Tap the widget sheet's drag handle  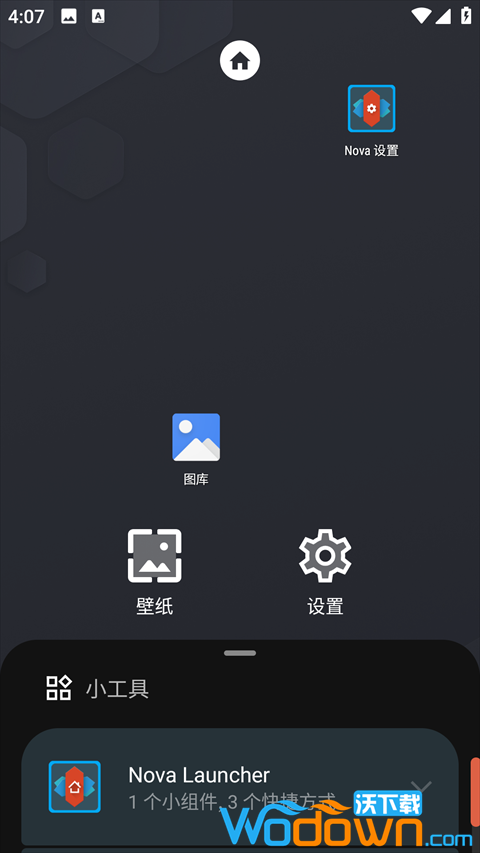pos(240,653)
